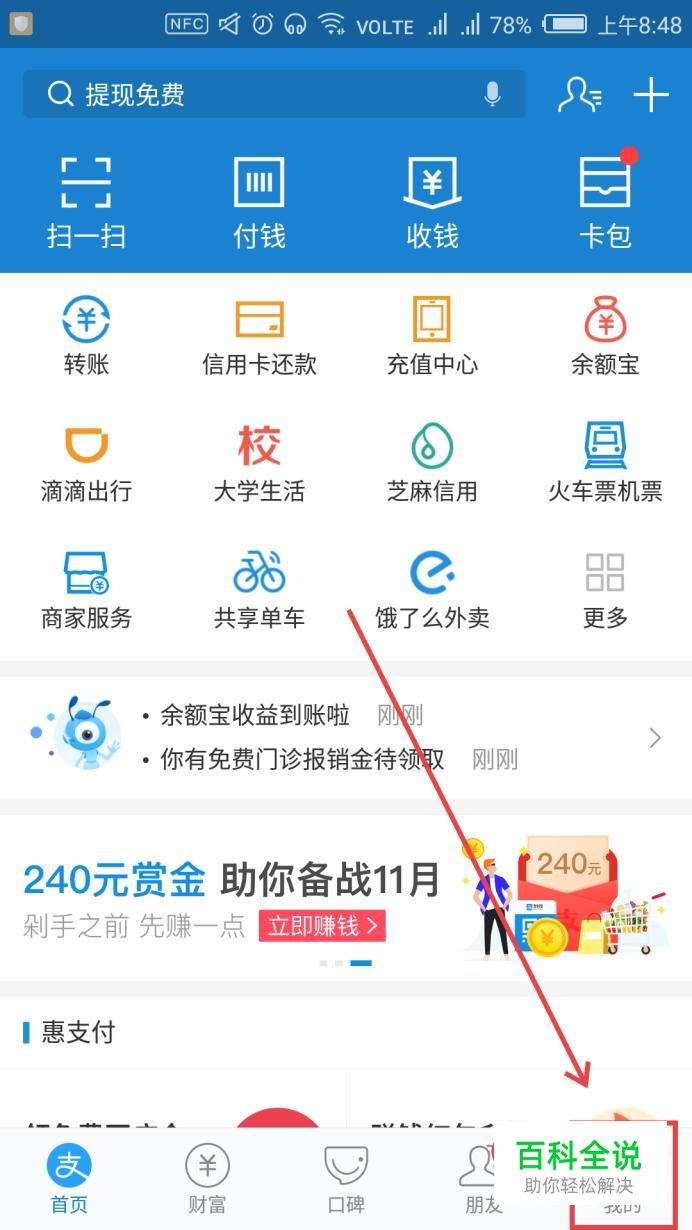Tap the voice search microphone
Screen dimensions: 692x1230
492,95
